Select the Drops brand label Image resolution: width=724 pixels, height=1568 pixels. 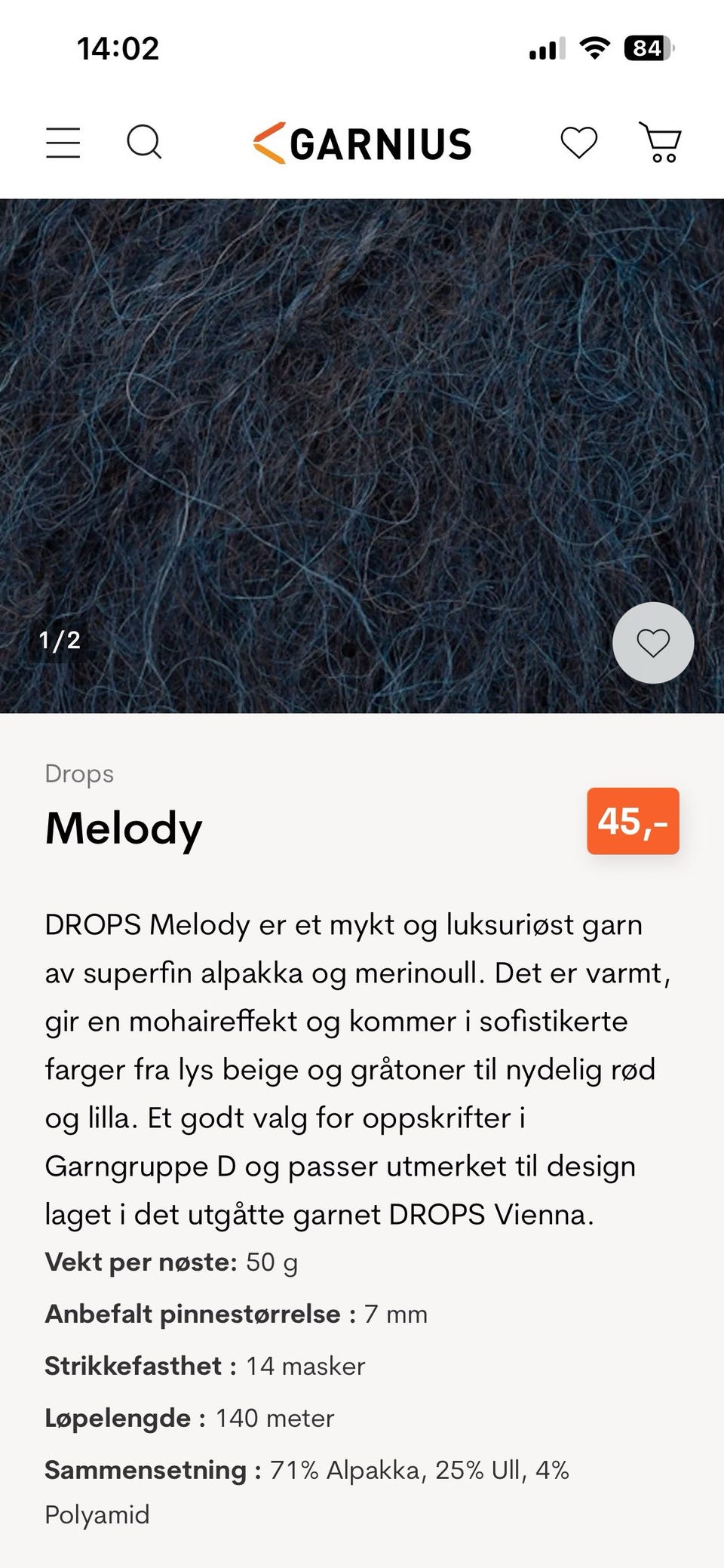(78, 773)
